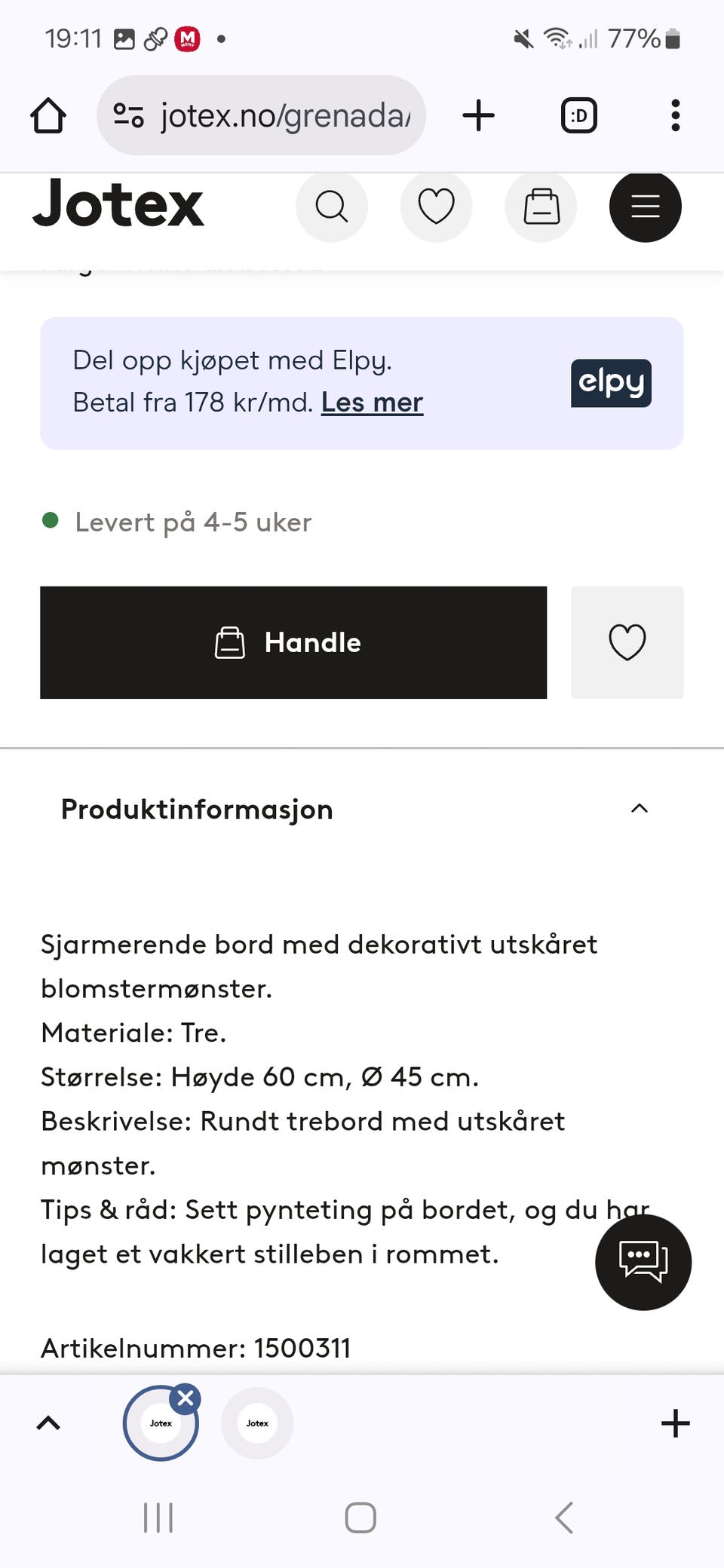Open the browser three-dot menu
Screen dimensions: 724x1568
coord(674,115)
